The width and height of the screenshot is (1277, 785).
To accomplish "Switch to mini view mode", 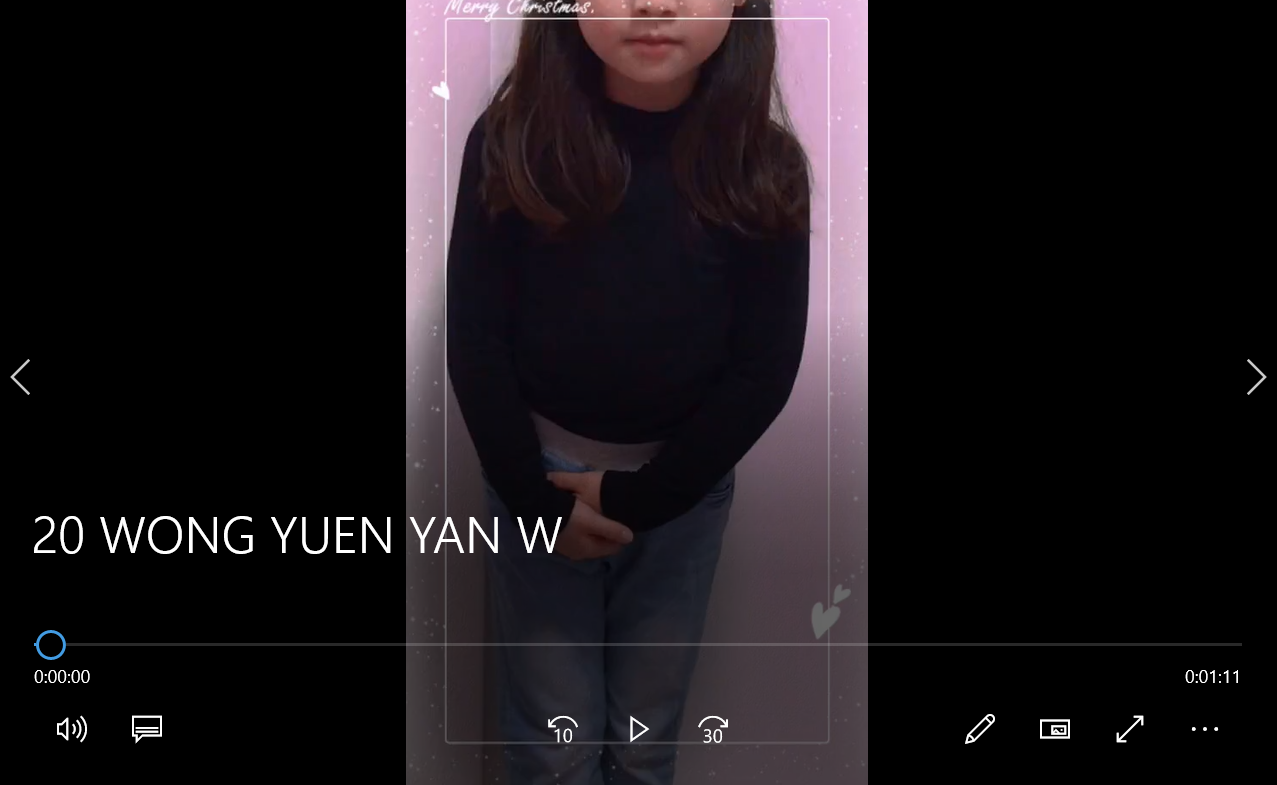I will [1055, 729].
